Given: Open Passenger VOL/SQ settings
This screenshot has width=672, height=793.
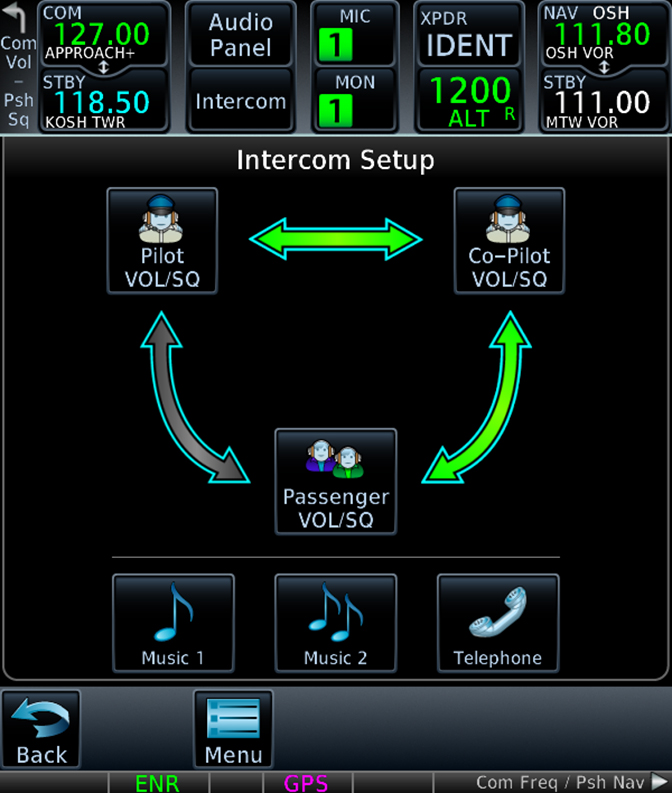Looking at the screenshot, I should (336, 481).
